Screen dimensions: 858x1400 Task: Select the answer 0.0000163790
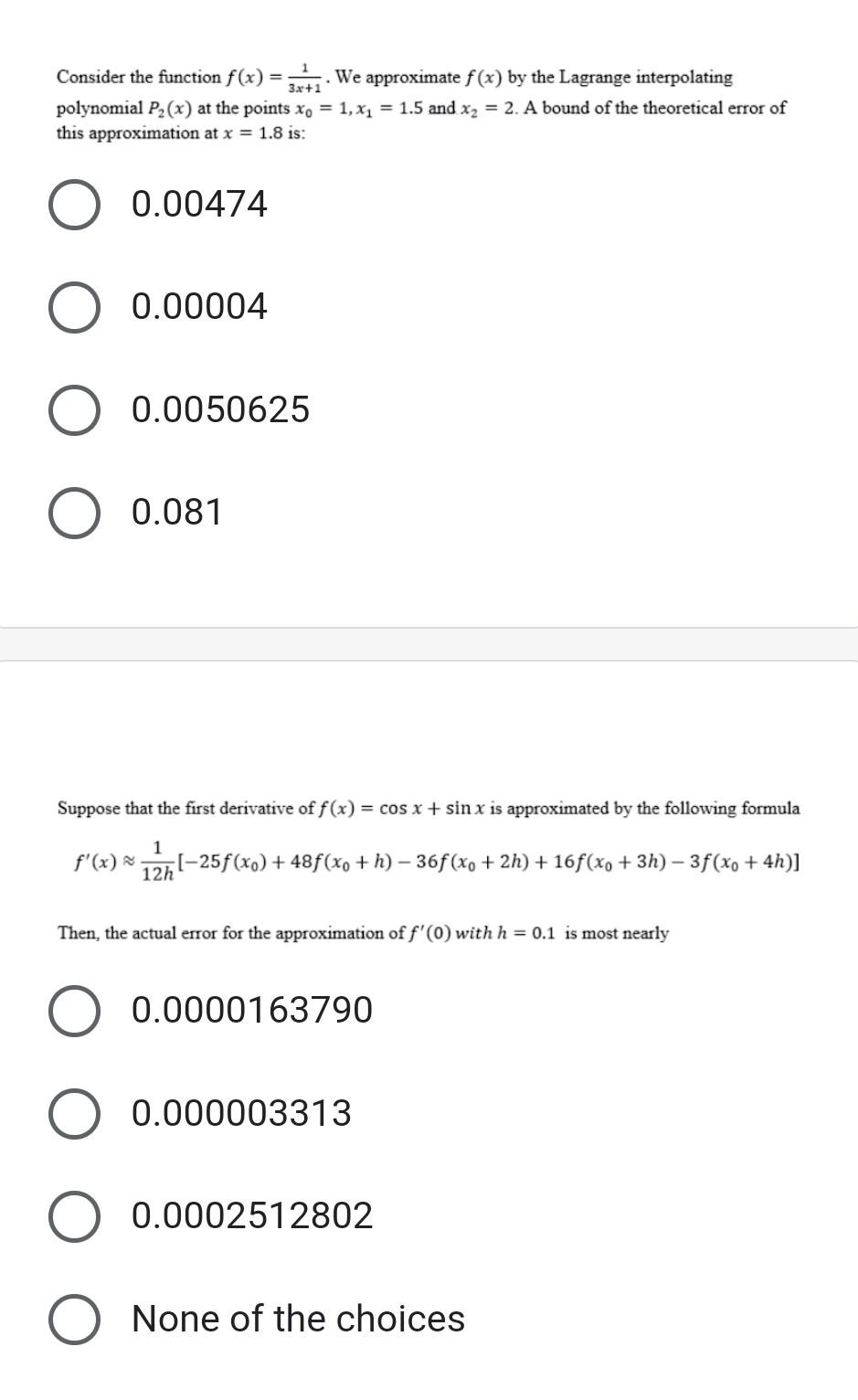[x=74, y=1011]
